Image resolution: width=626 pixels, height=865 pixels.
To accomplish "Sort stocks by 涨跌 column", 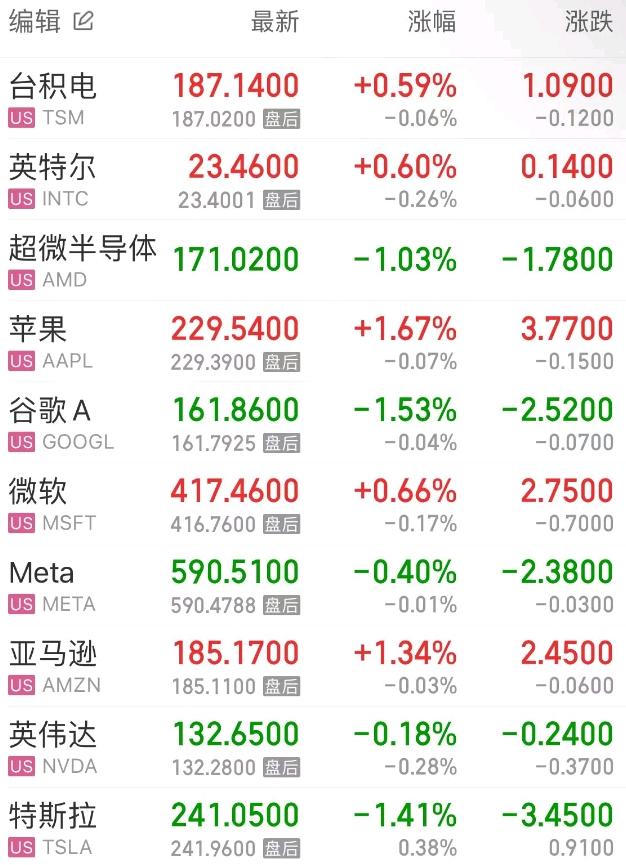I will (588, 22).
